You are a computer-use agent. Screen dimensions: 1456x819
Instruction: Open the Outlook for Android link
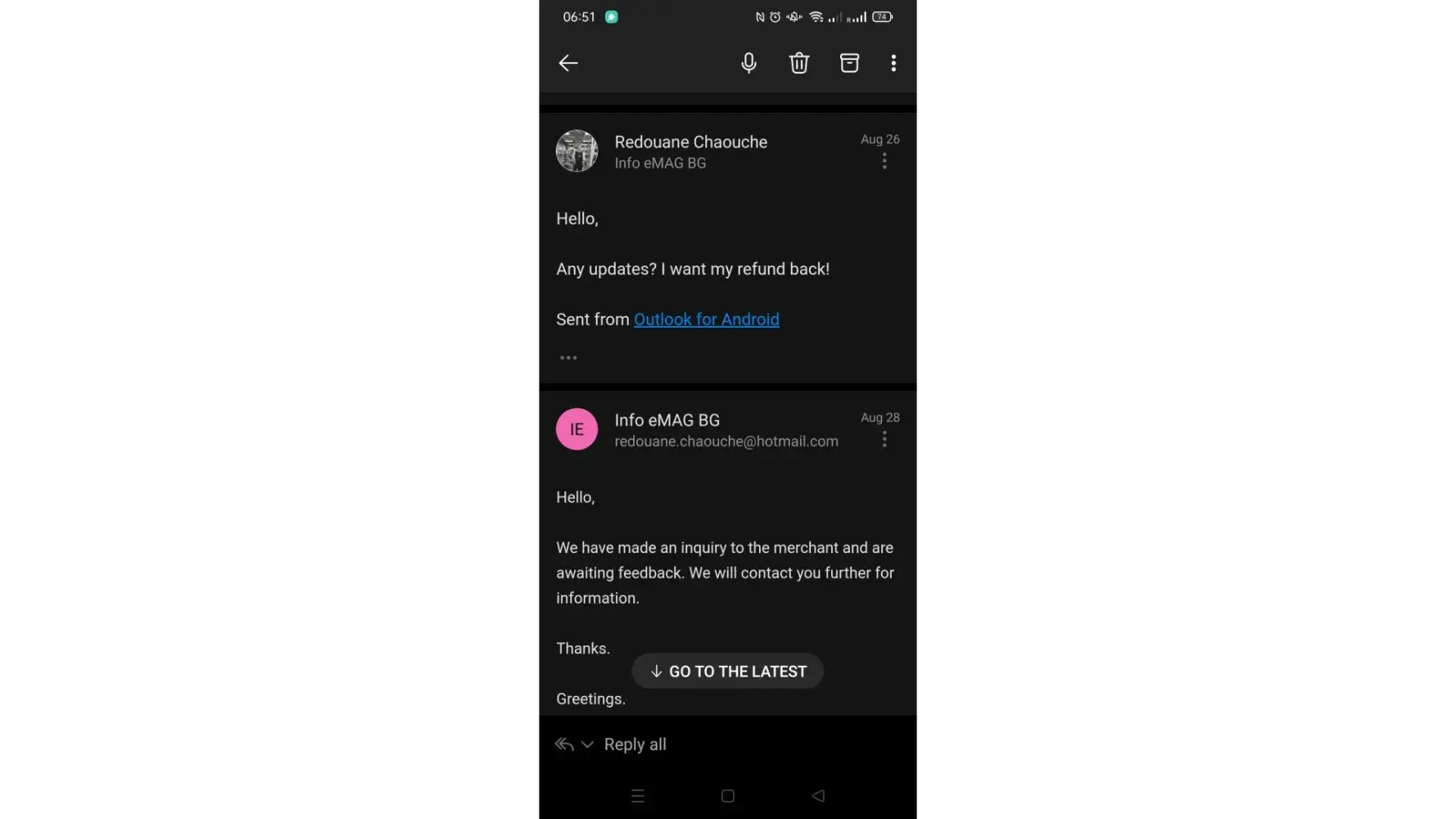706,319
